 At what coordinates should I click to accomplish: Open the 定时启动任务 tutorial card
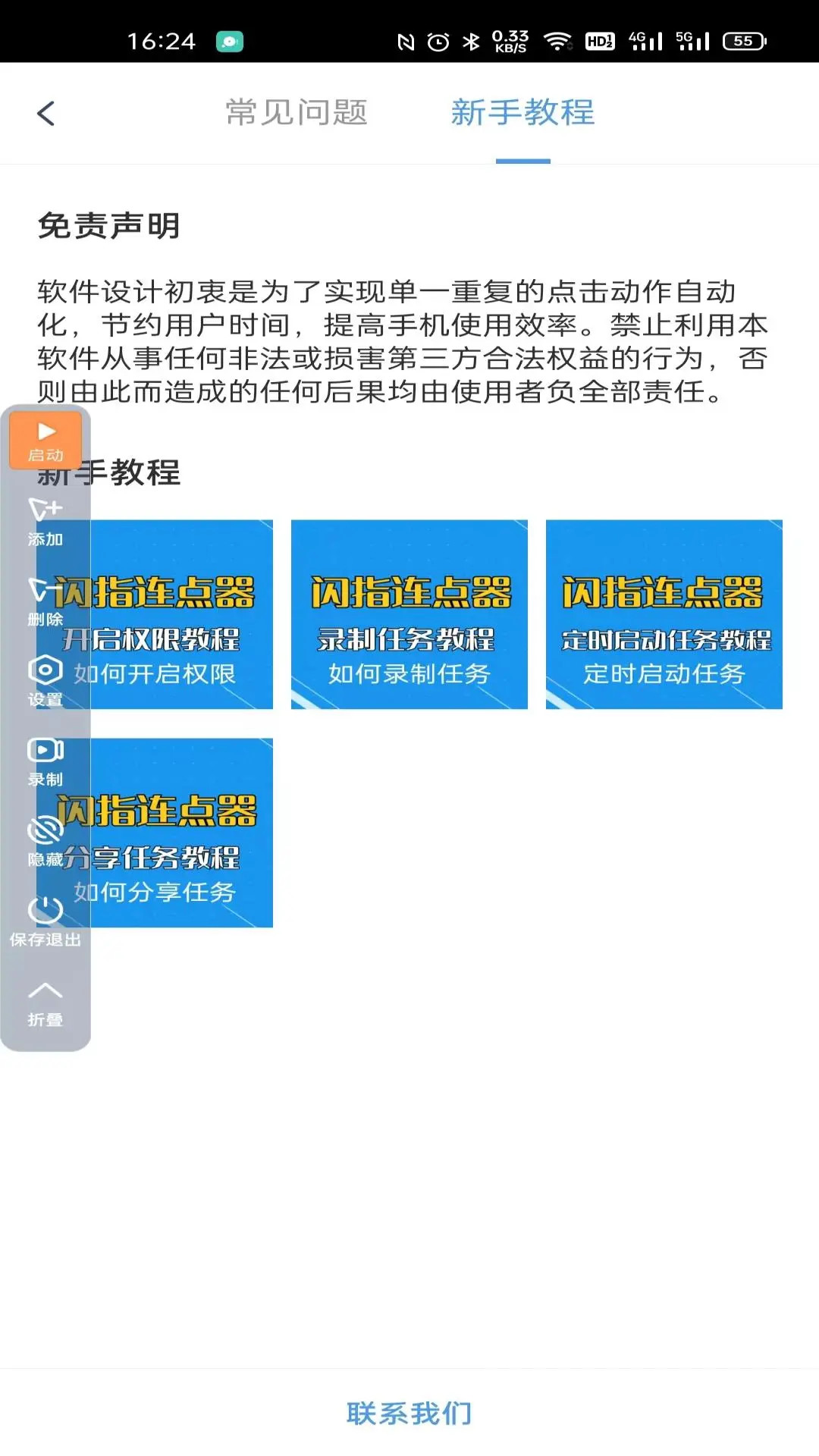point(664,614)
